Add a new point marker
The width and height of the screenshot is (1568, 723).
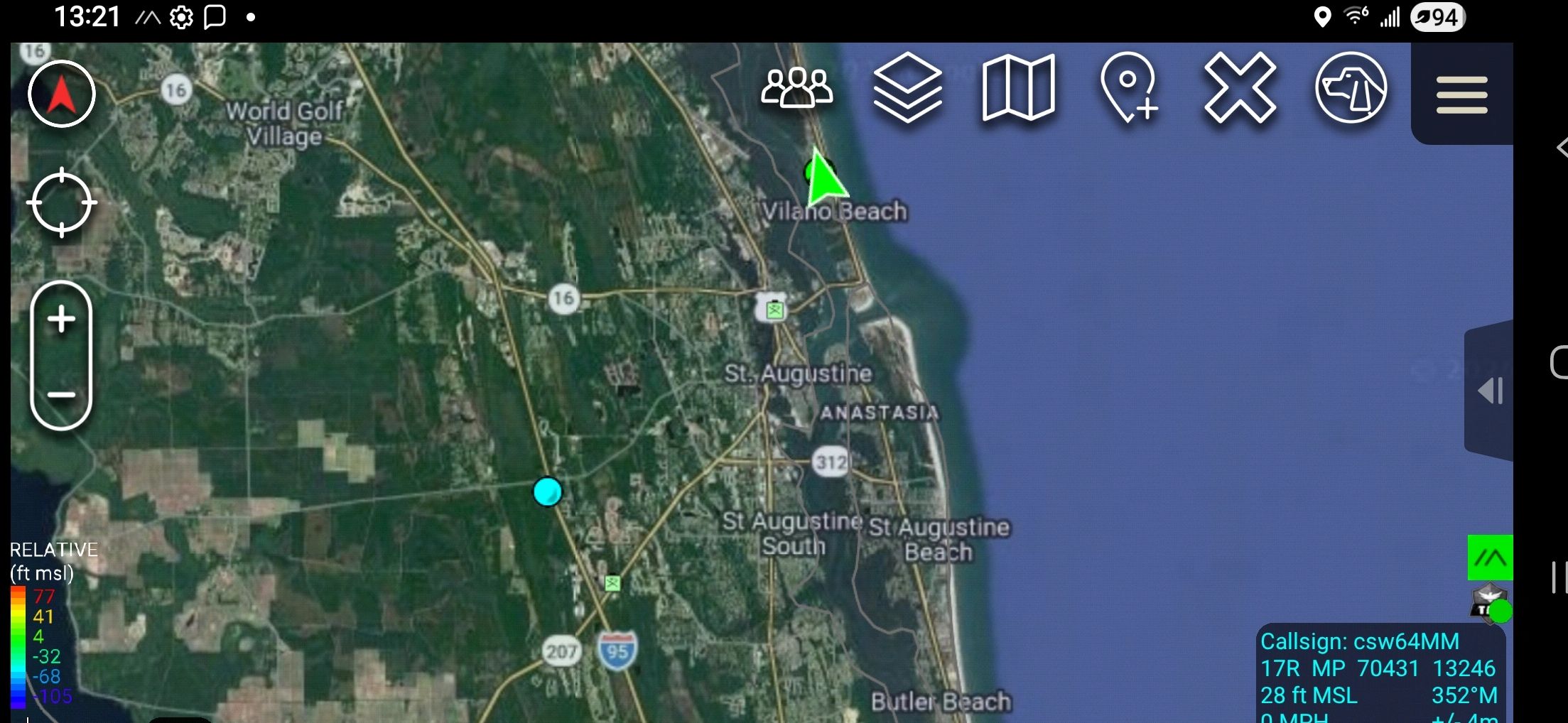[x=1129, y=89]
